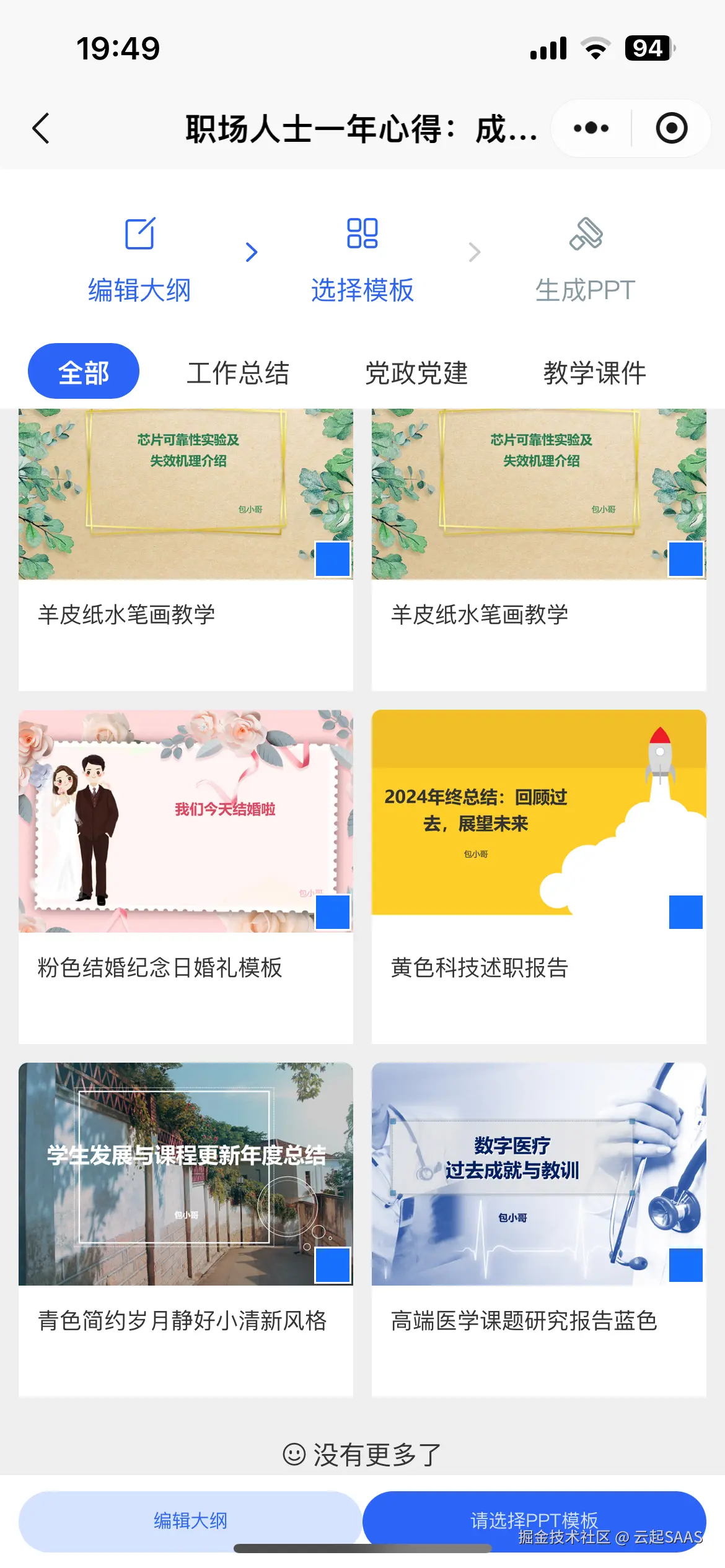Click the back arrow at top left
Viewport: 725px width, 1568px height.
point(41,128)
